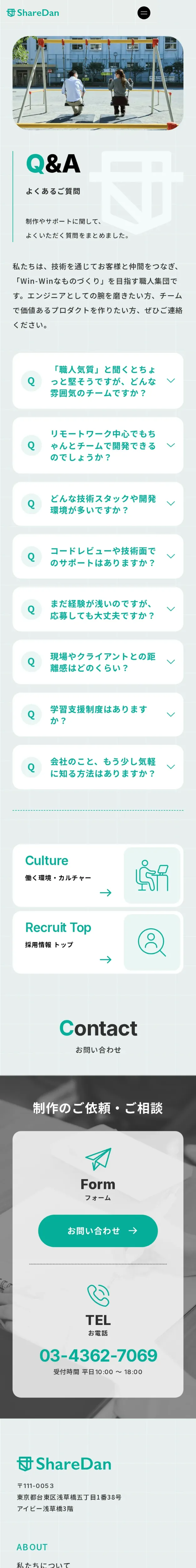The image size is (196, 1568).
Task: Open the 私たちについて footer link
Action: (x=43, y=1564)
